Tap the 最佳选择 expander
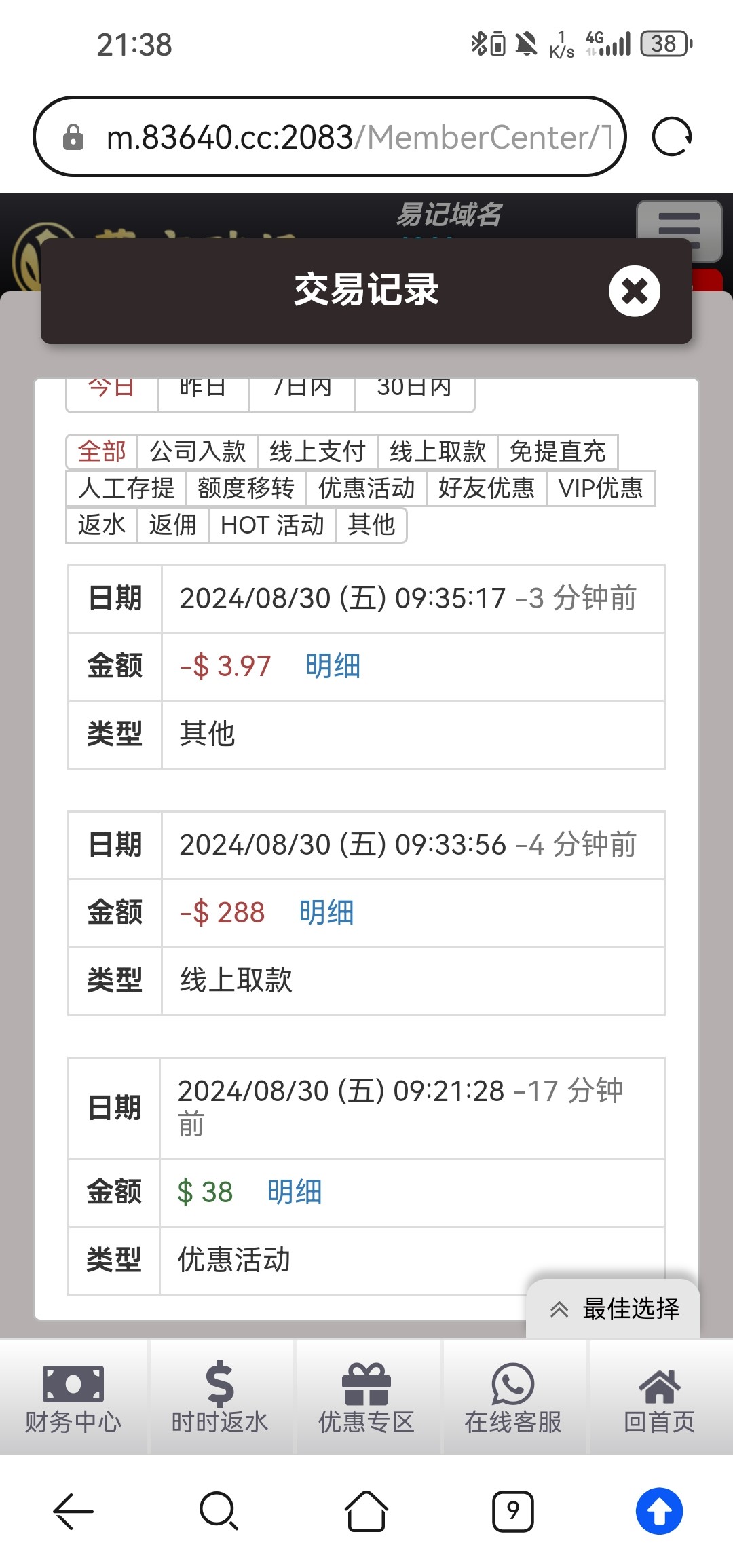 [614, 1309]
